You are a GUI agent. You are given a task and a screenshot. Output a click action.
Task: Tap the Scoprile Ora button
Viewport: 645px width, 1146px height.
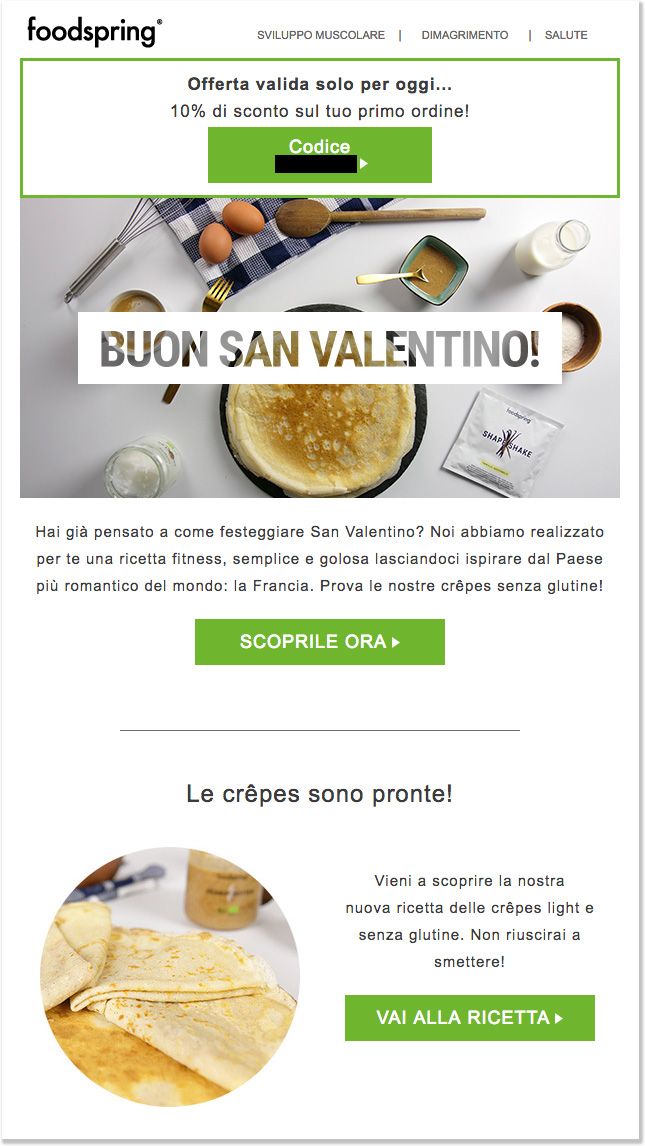(x=320, y=642)
